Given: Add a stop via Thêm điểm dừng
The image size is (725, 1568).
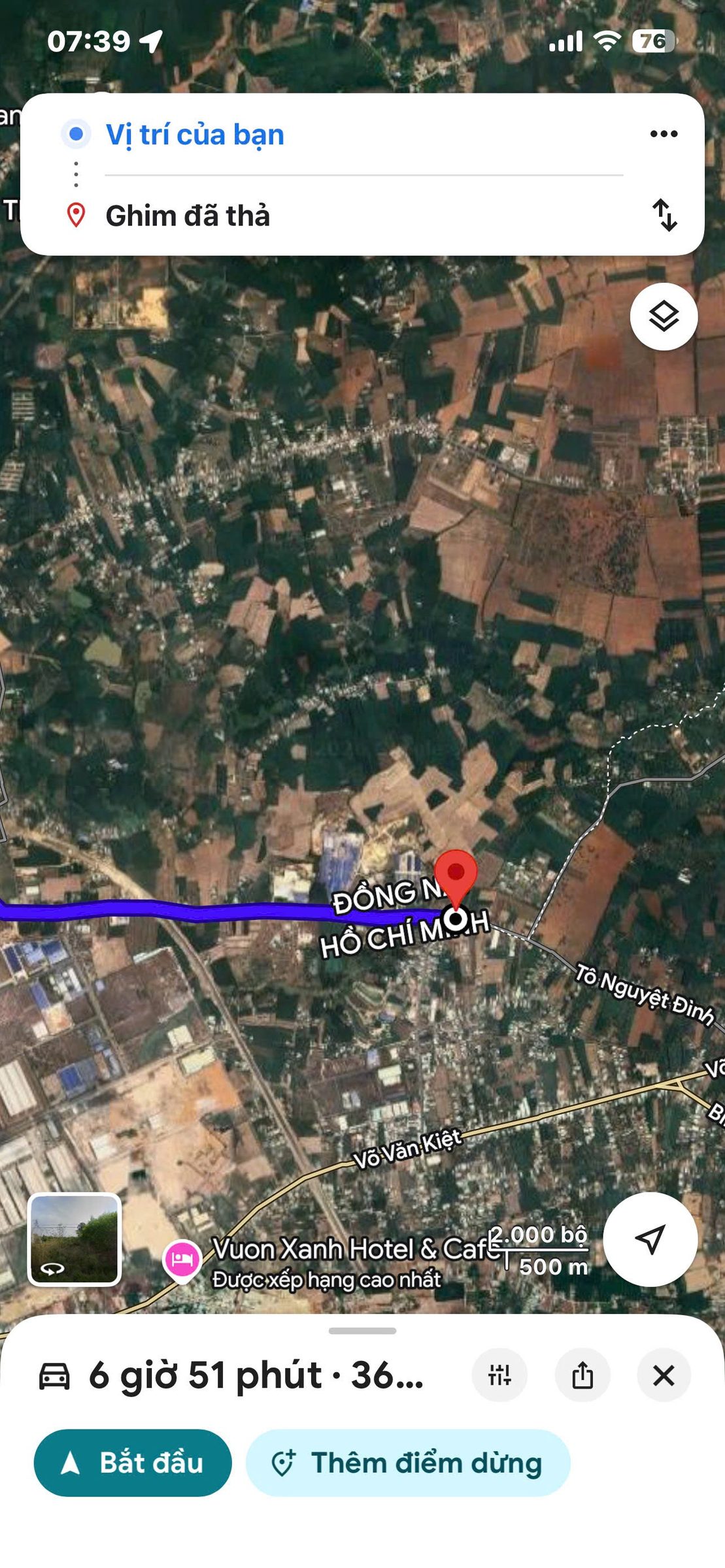Looking at the screenshot, I should [408, 1463].
